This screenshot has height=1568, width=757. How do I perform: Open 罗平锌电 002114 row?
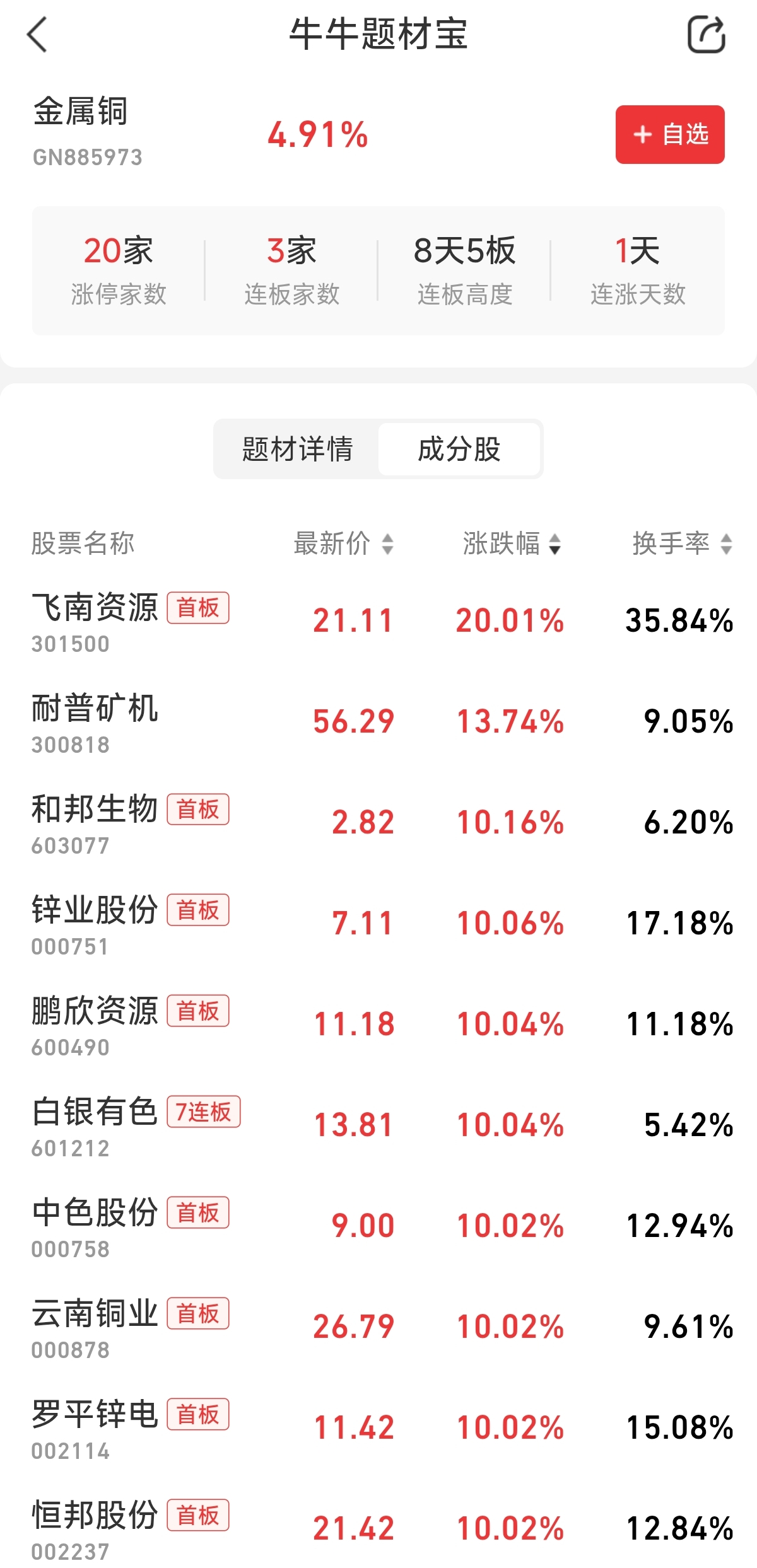95,1428
